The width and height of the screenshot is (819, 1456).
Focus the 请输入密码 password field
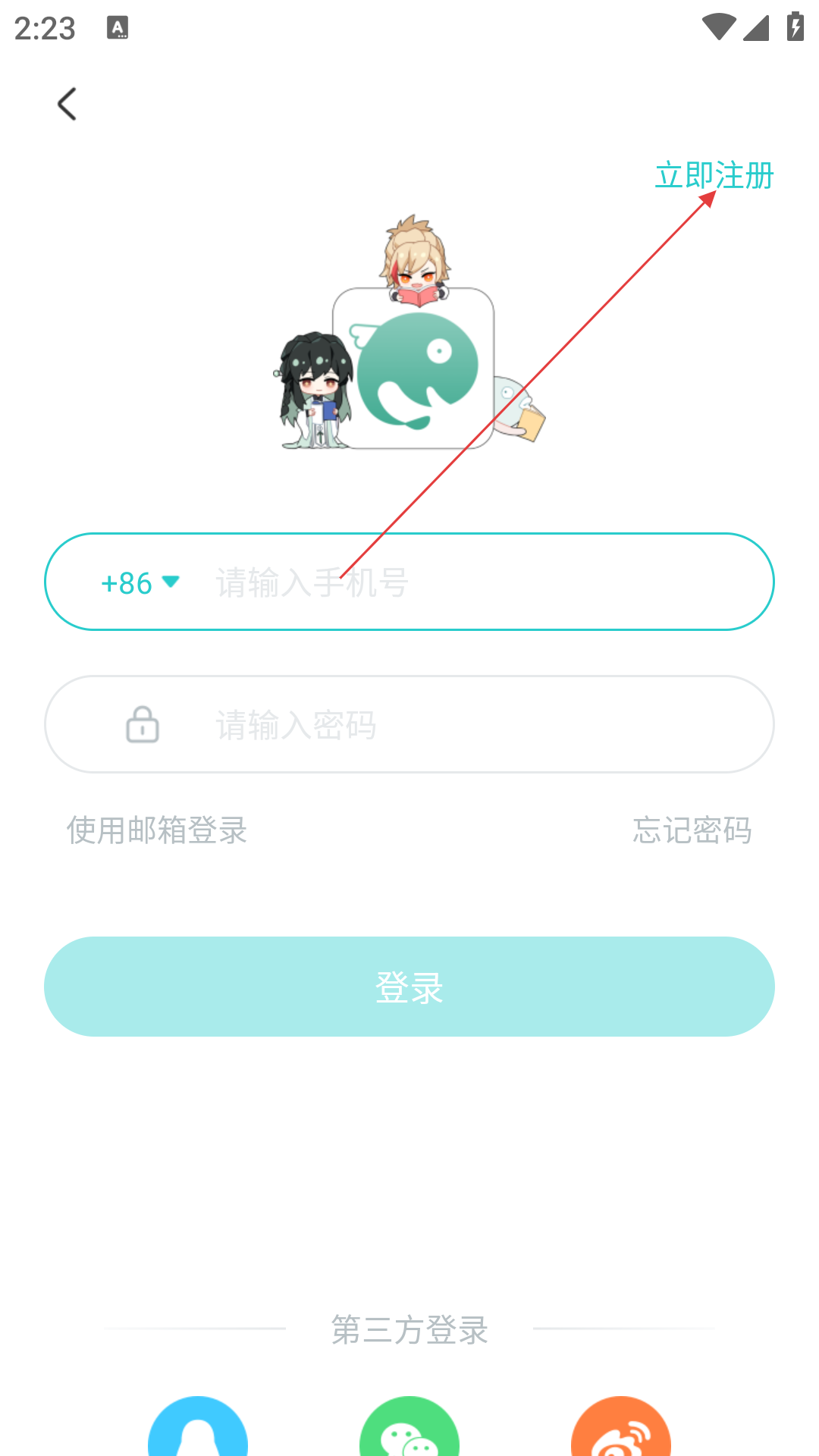coord(470,725)
